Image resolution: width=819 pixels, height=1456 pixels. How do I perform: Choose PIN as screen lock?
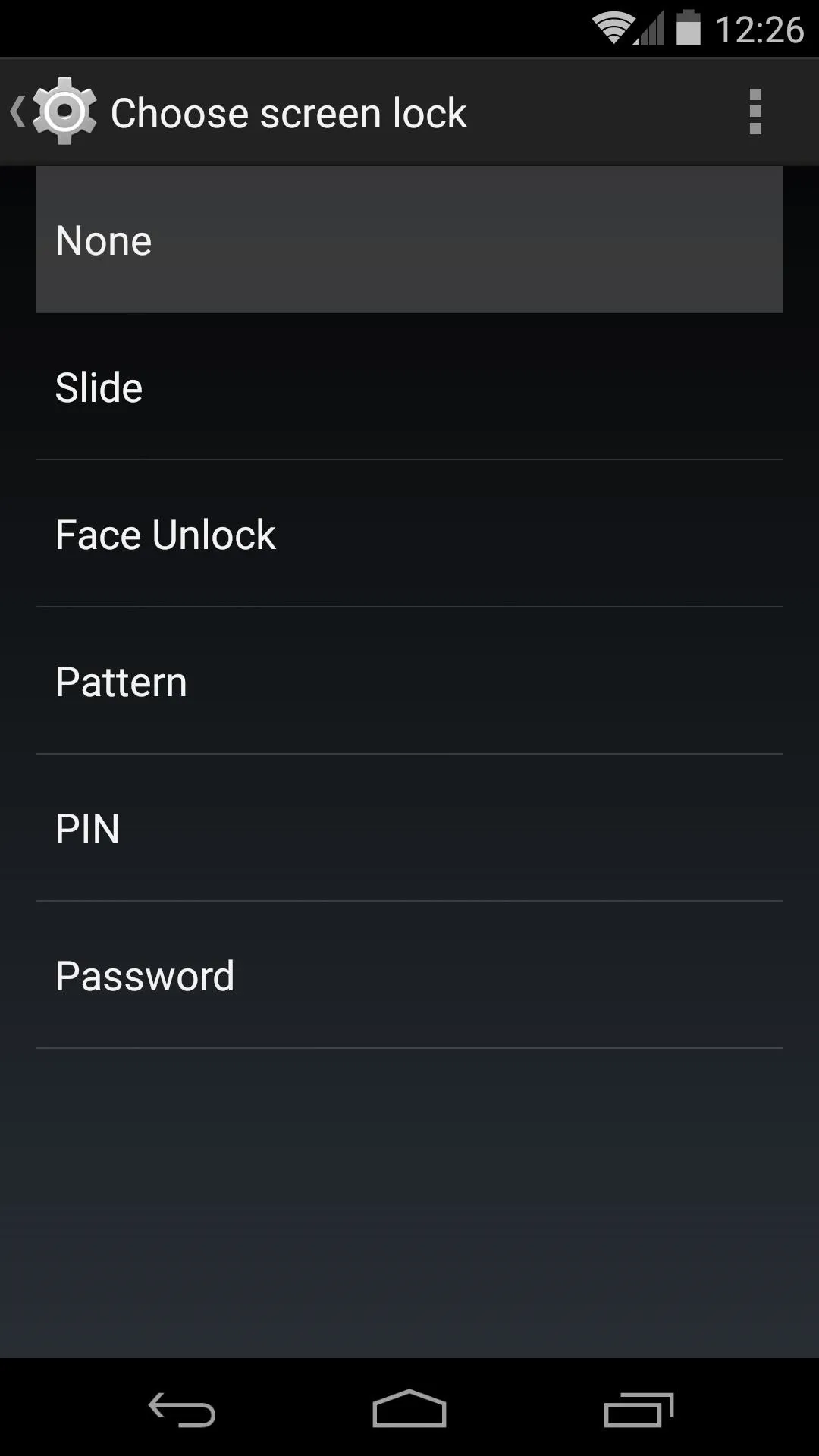point(409,828)
